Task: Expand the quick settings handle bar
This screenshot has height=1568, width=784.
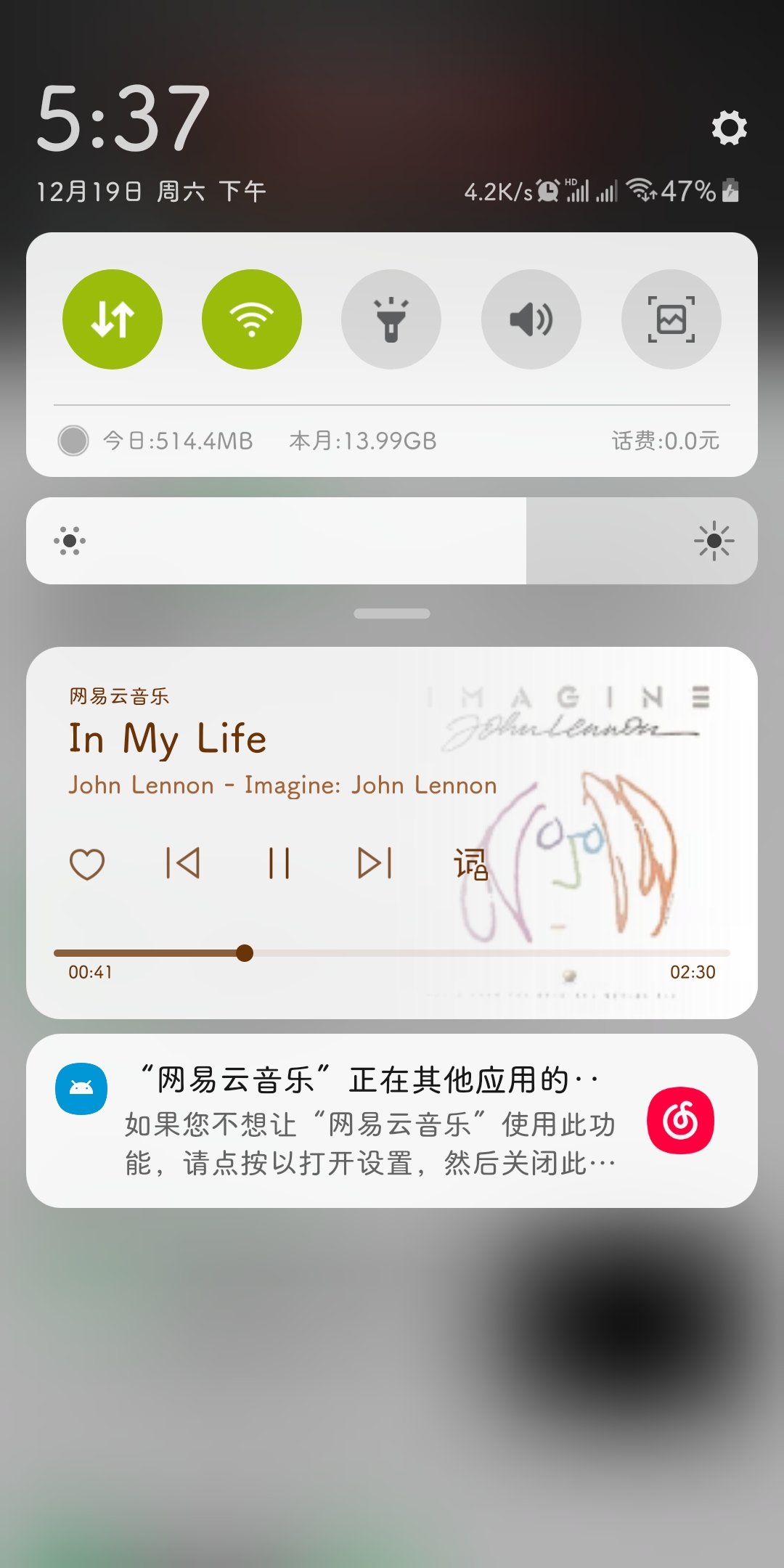Action: 392,613
